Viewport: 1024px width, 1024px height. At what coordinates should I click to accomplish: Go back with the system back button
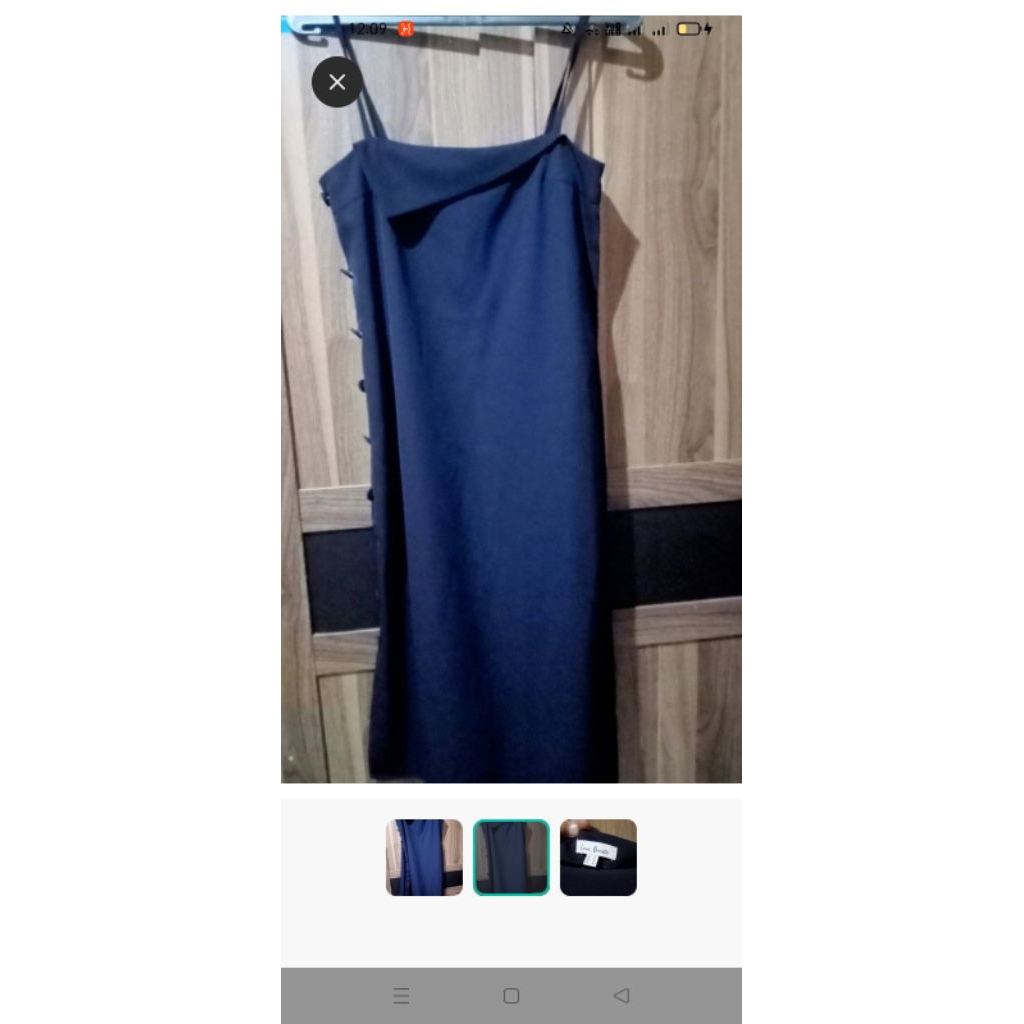click(x=621, y=995)
